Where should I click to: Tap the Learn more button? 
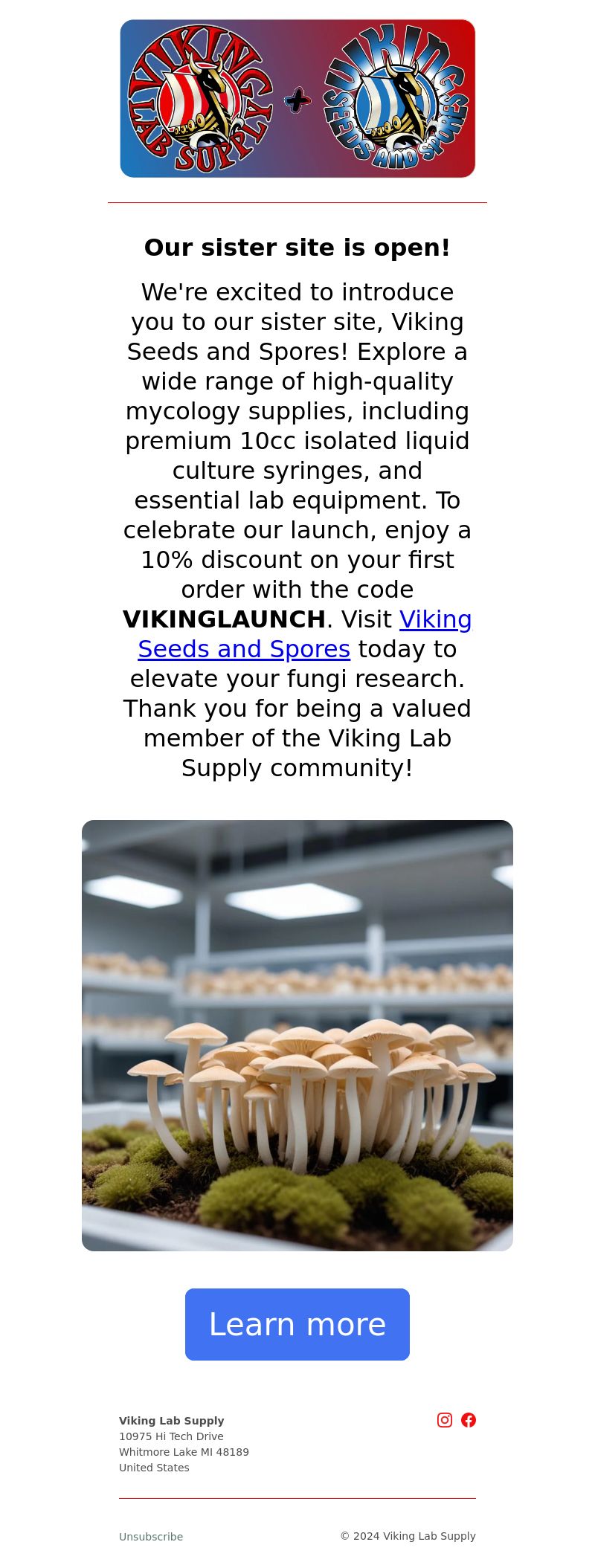pyautogui.click(x=297, y=1324)
